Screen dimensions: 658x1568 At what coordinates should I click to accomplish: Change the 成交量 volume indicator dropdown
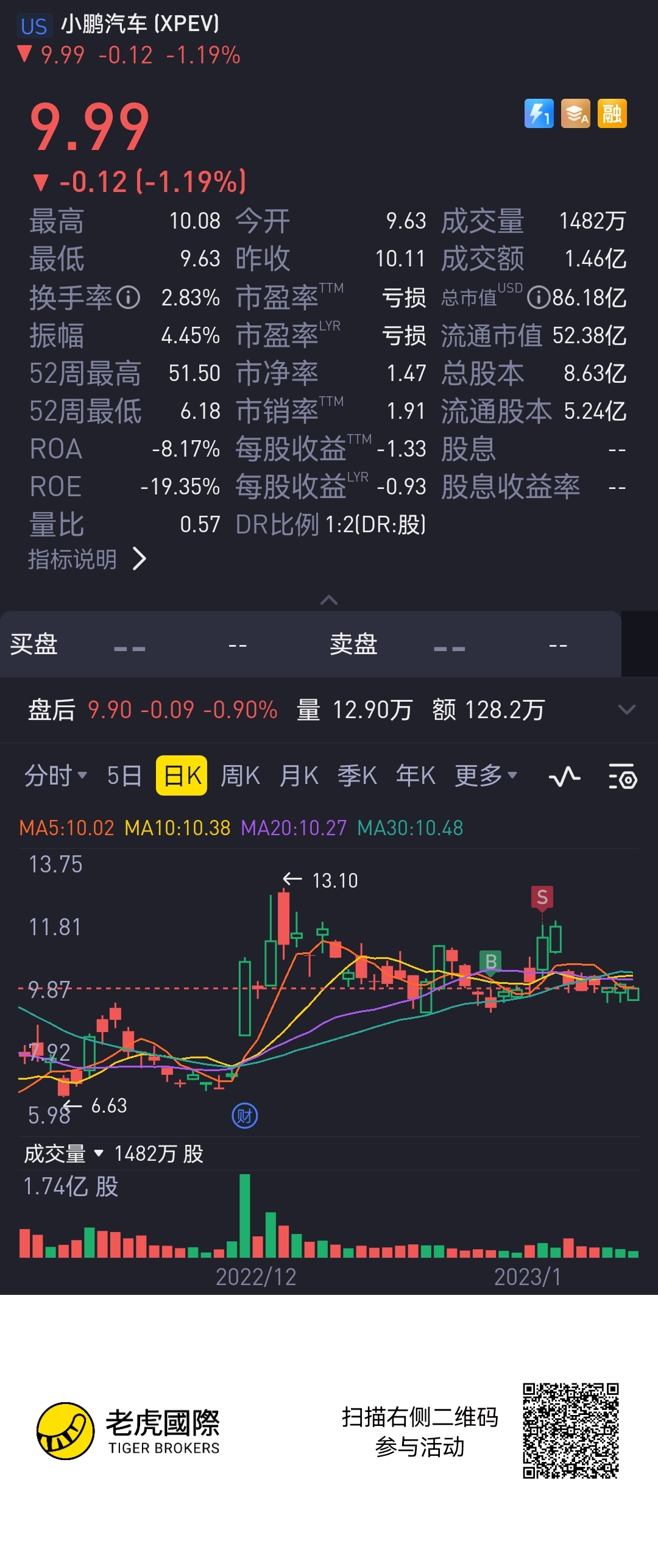click(x=63, y=1153)
